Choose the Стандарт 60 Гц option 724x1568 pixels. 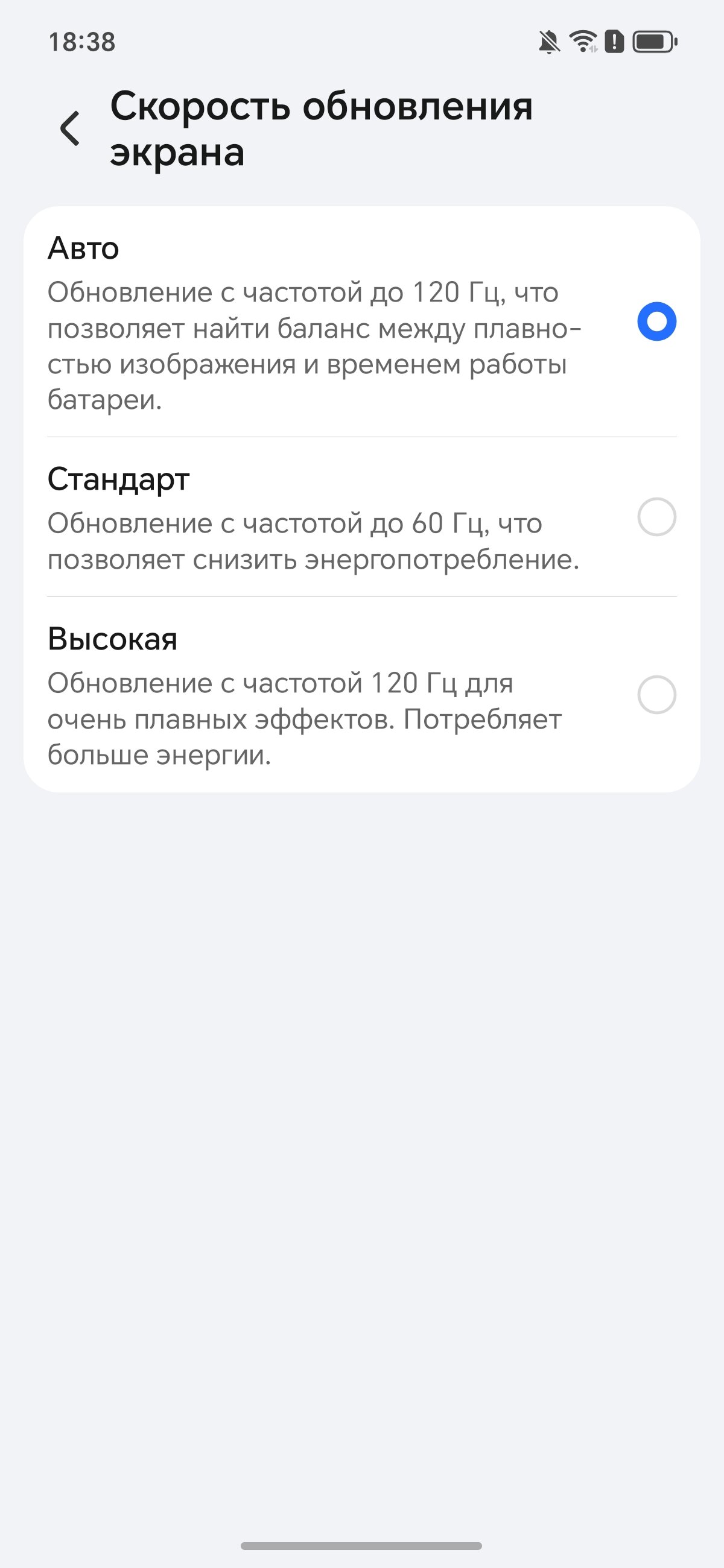[x=656, y=517]
